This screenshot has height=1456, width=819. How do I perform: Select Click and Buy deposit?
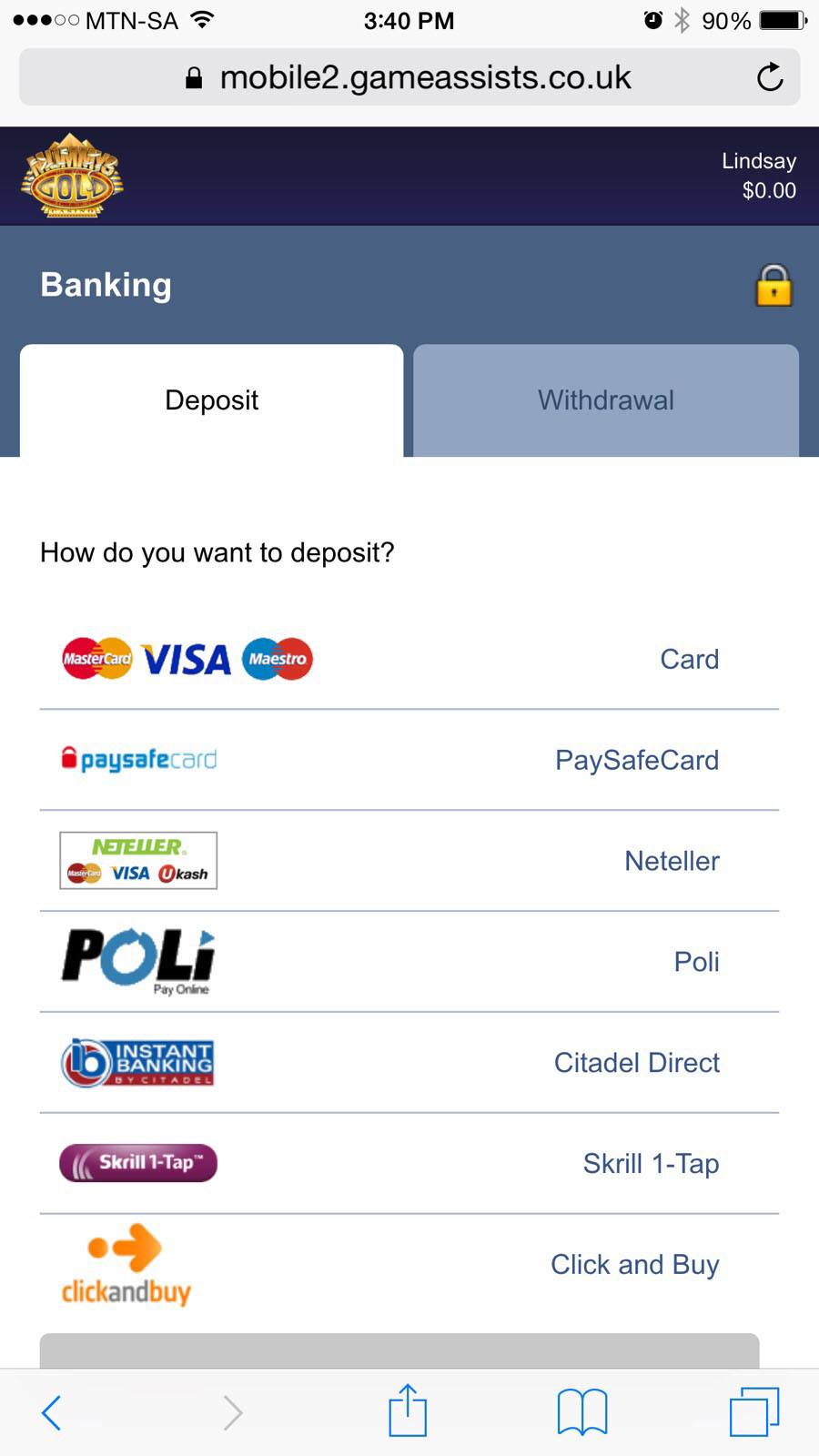(409, 1265)
